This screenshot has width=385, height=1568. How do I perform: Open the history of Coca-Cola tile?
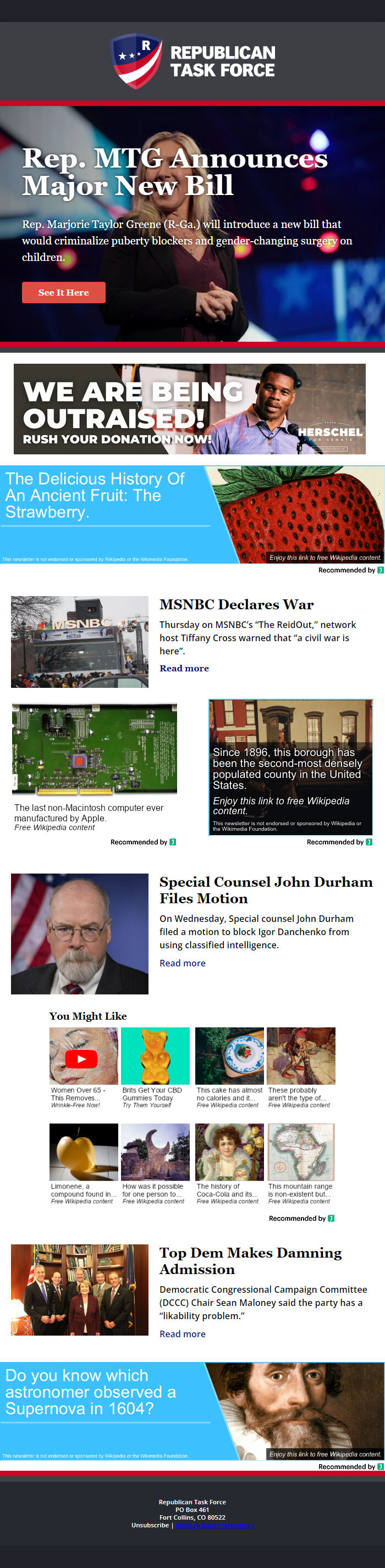[x=229, y=1164]
